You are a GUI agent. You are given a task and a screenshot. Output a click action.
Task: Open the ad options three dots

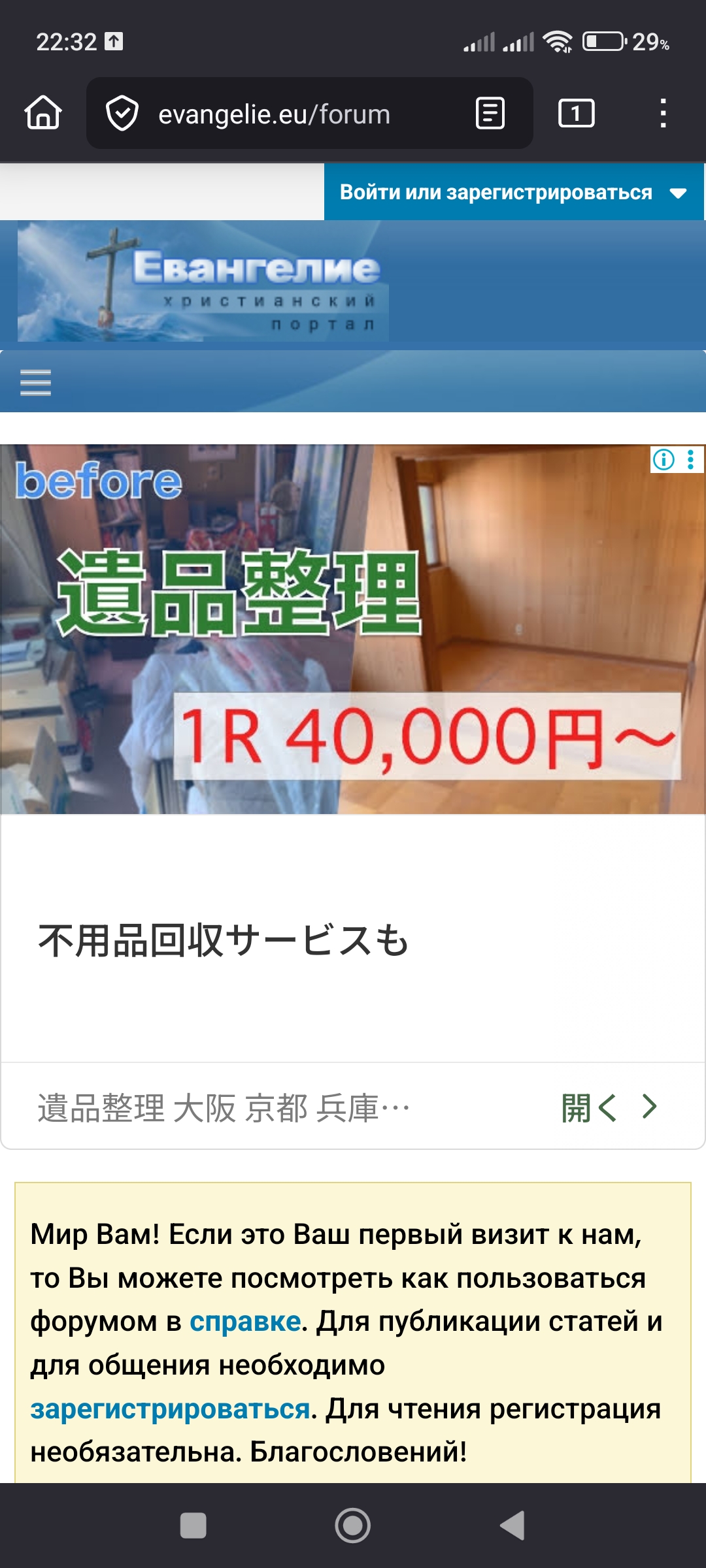(x=691, y=459)
